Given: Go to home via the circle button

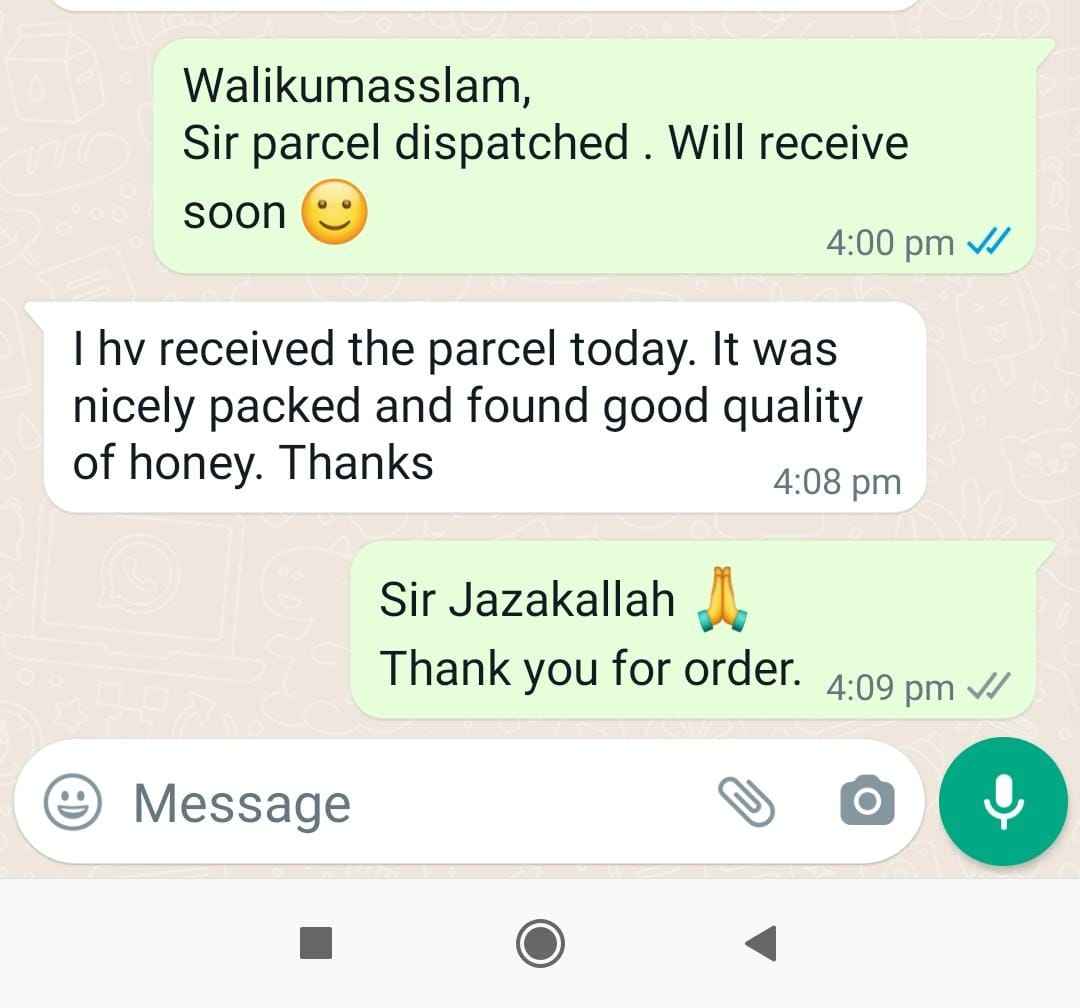Looking at the screenshot, I should point(540,943).
